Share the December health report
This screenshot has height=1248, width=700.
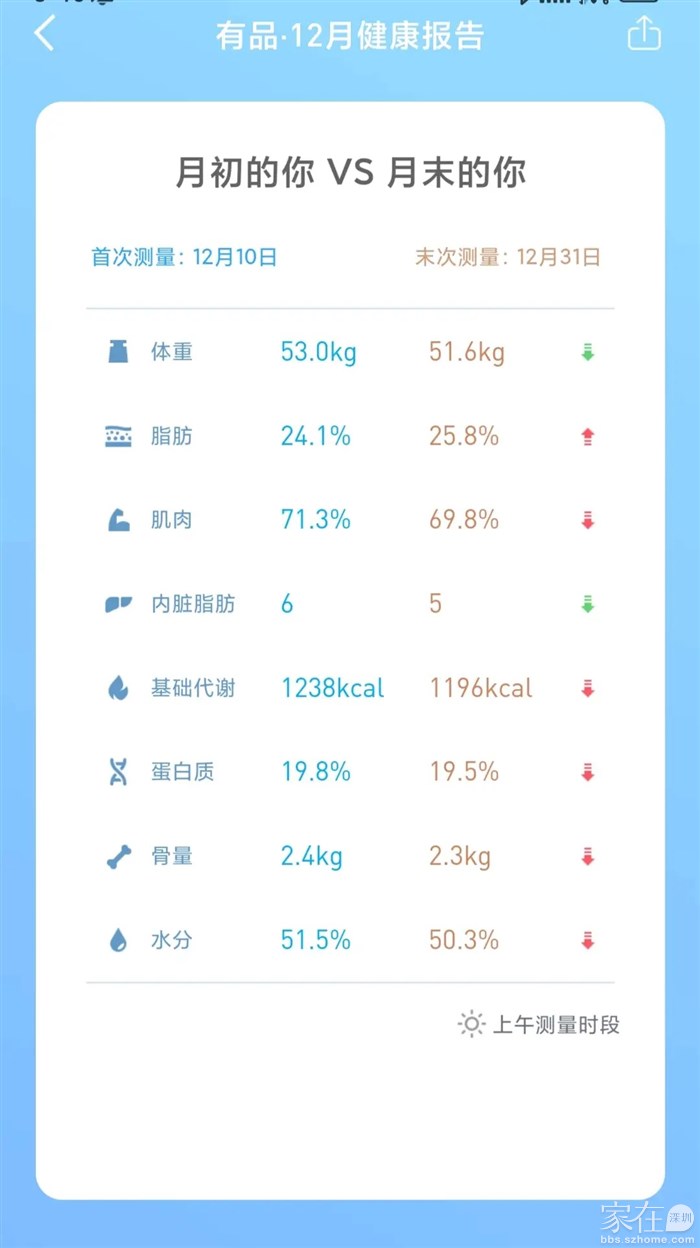644,34
